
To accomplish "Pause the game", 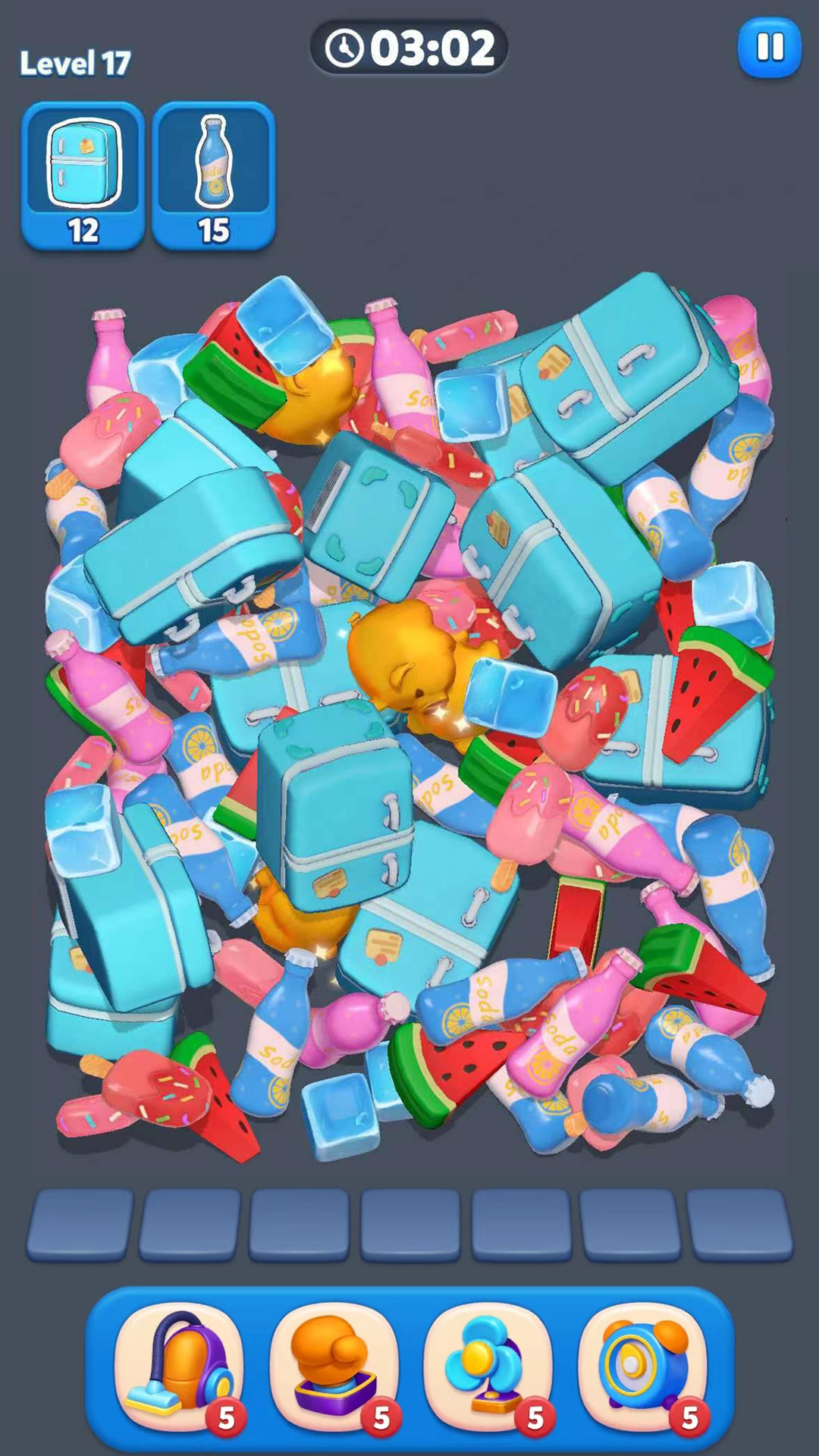I will point(769,48).
